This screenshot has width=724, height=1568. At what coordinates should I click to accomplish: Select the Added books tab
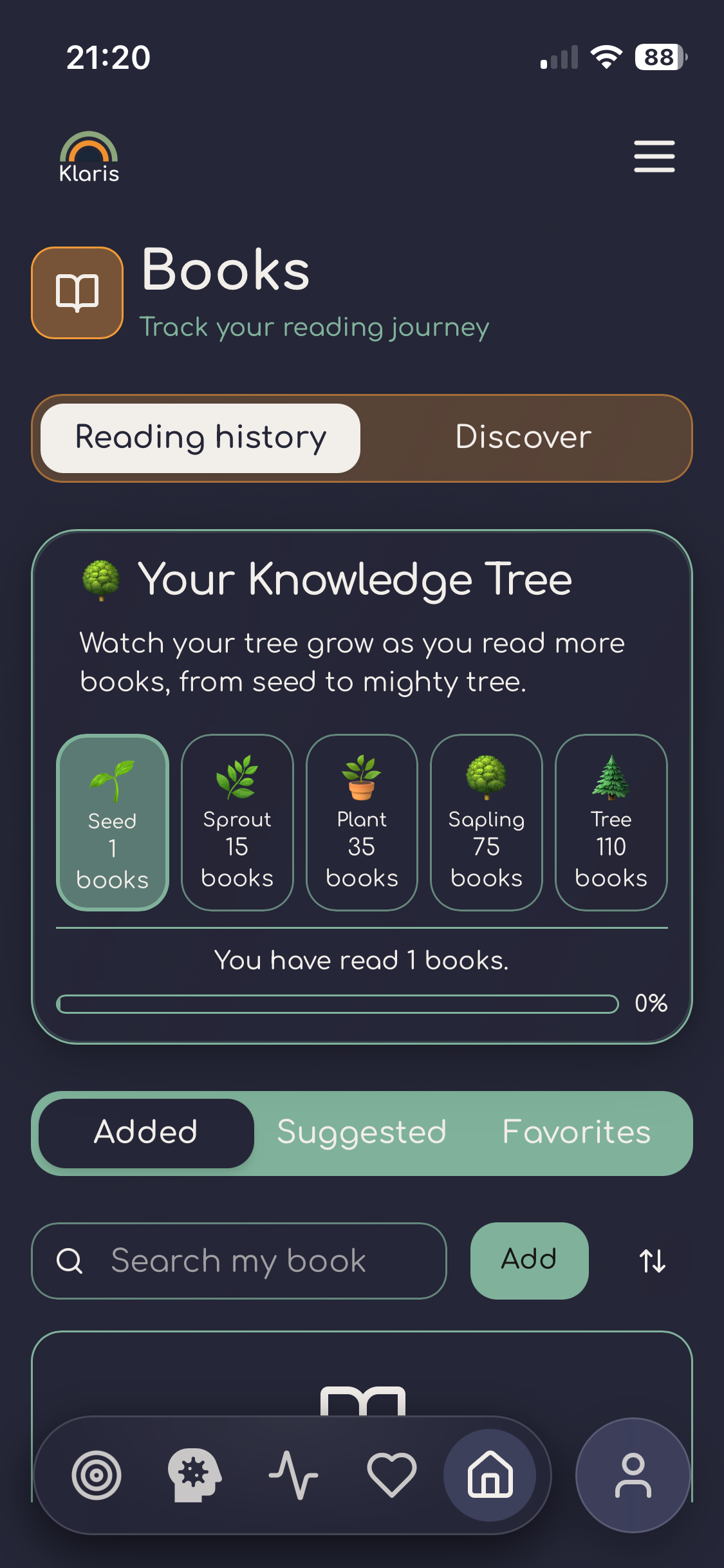pos(146,1133)
